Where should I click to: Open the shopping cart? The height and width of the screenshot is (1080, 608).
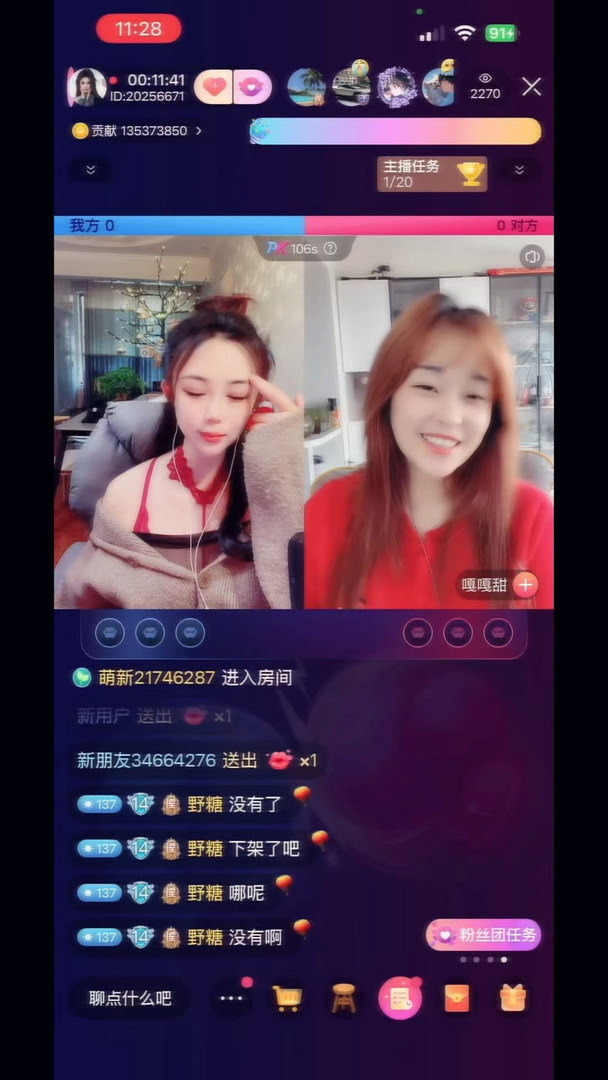point(287,998)
